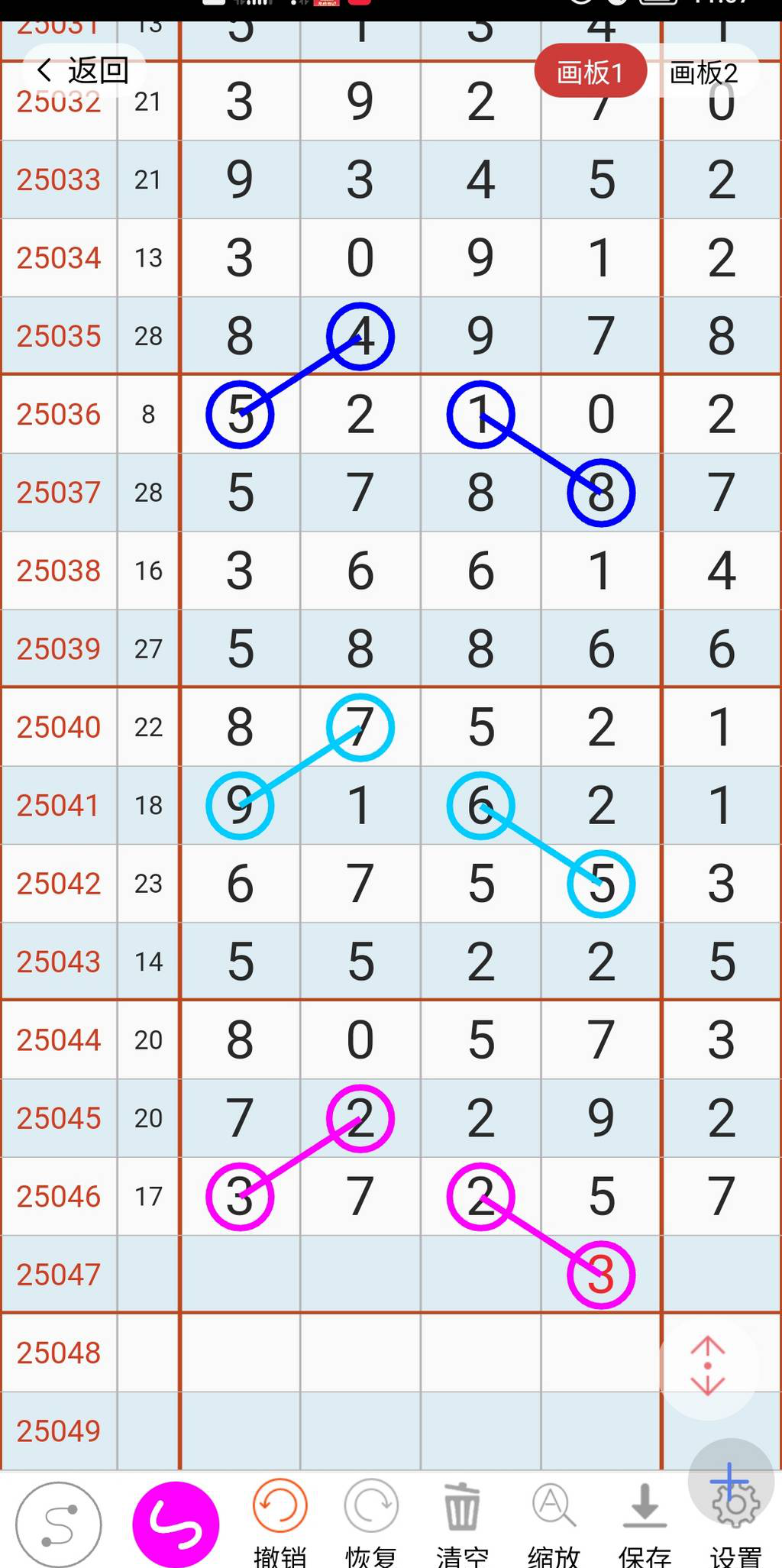Tap the red up-down arrows button
Screen dimensions: 782x1568
click(708, 1366)
